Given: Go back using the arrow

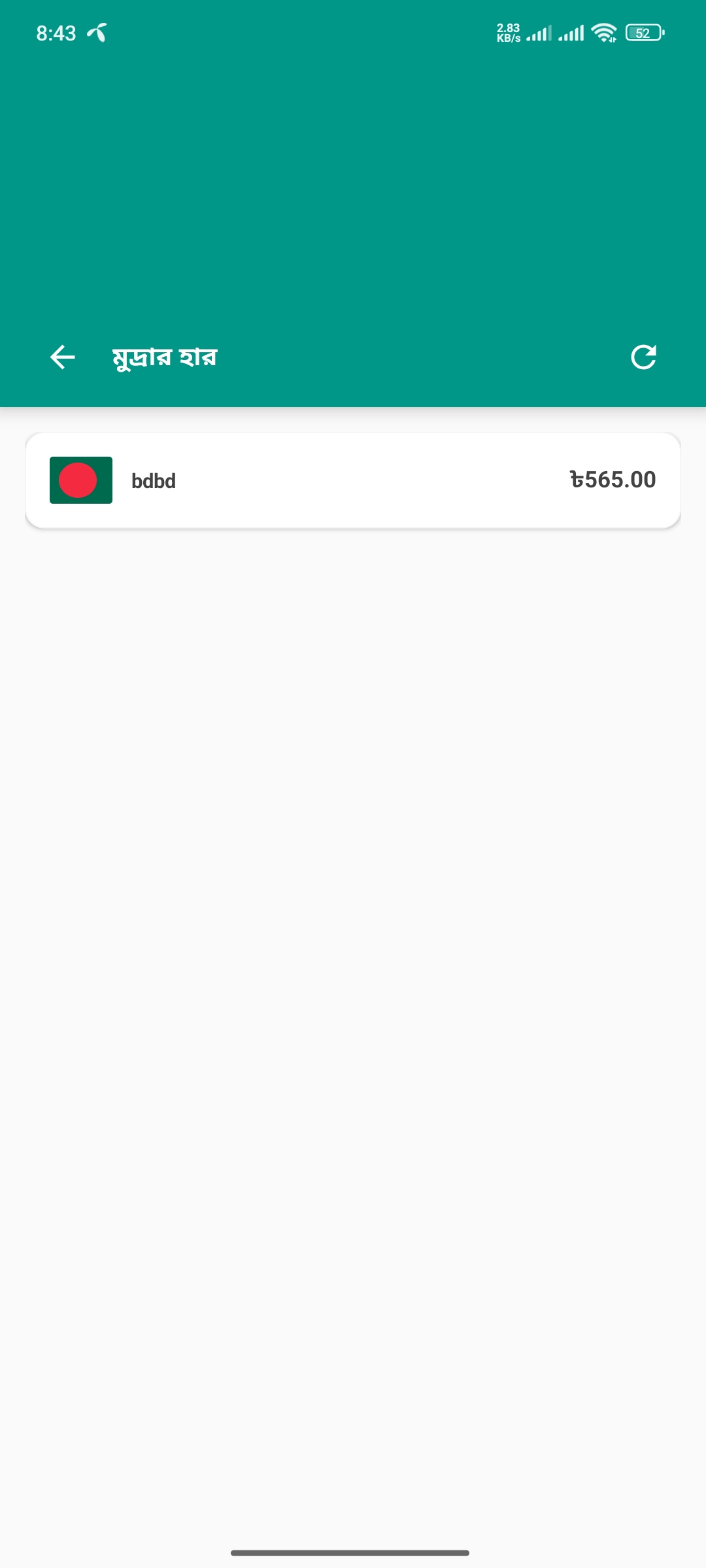Looking at the screenshot, I should 63,357.
